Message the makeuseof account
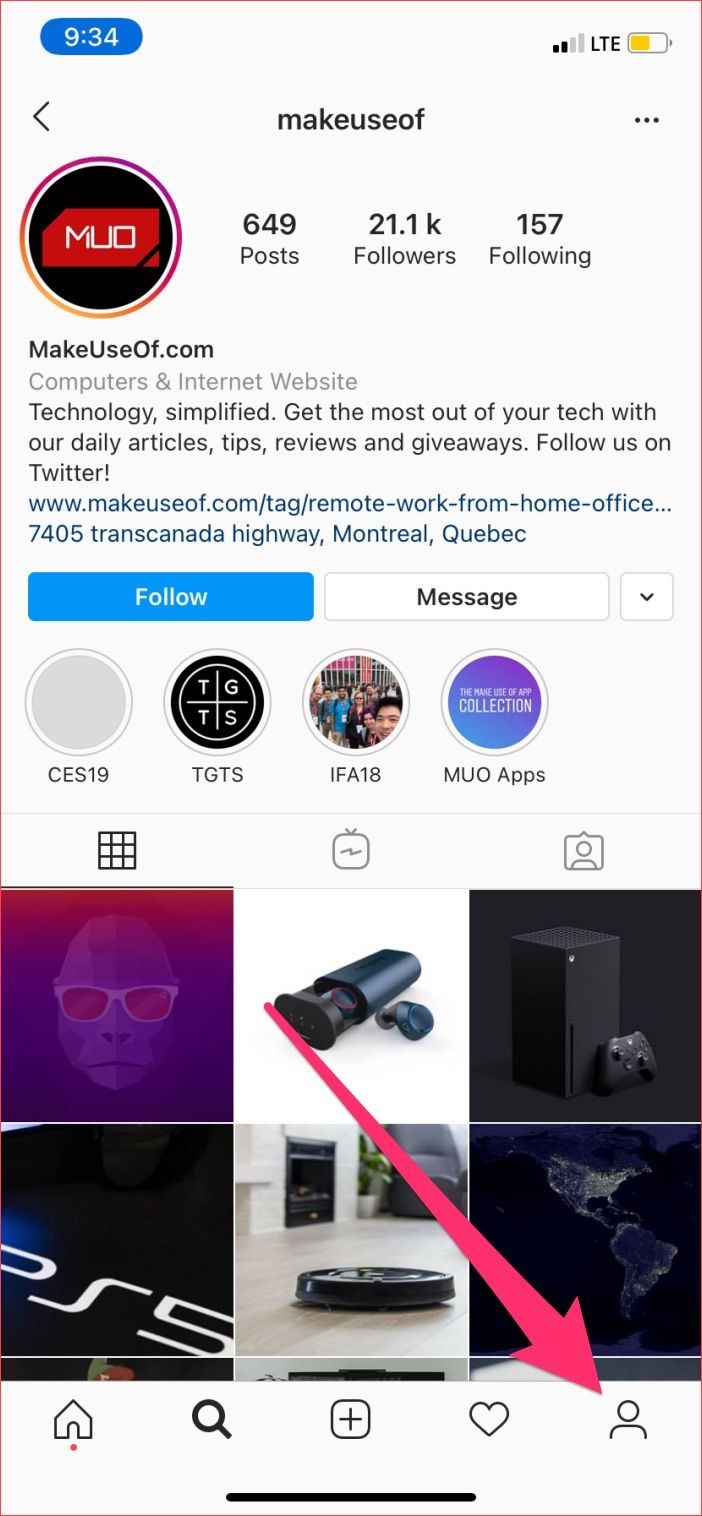Viewport: 702px width, 1516px height. [x=466, y=597]
